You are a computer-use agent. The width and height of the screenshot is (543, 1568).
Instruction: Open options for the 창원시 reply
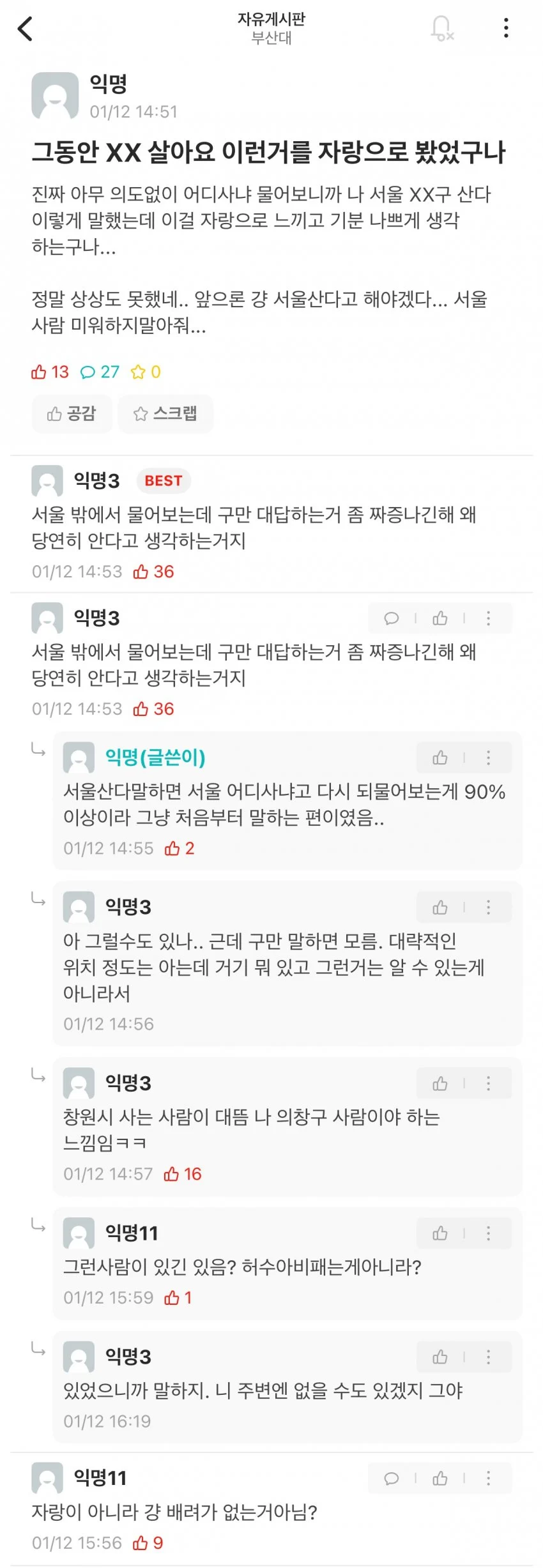(x=488, y=1084)
